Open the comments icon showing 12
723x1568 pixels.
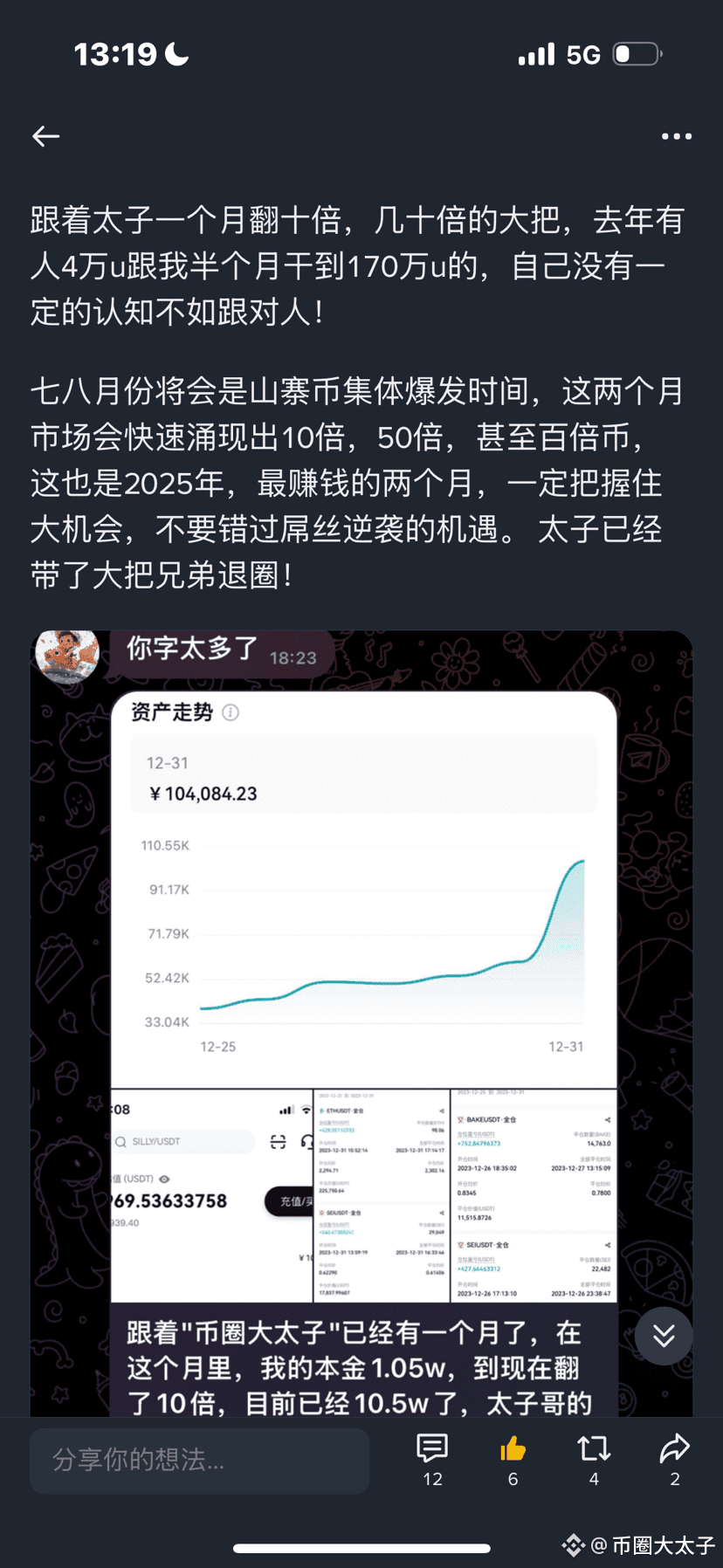(x=432, y=1448)
